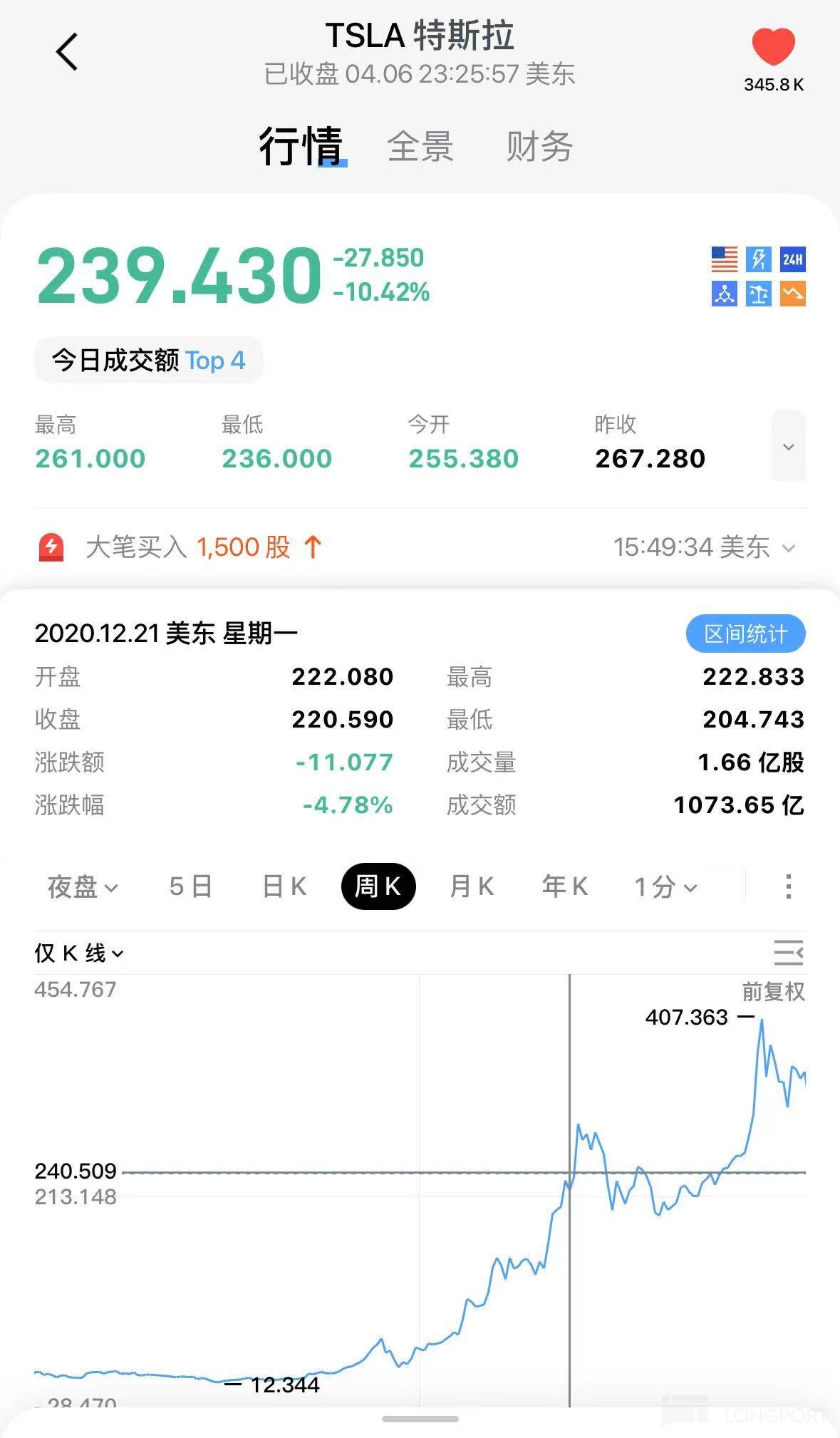Switch chart to 日K

(285, 886)
